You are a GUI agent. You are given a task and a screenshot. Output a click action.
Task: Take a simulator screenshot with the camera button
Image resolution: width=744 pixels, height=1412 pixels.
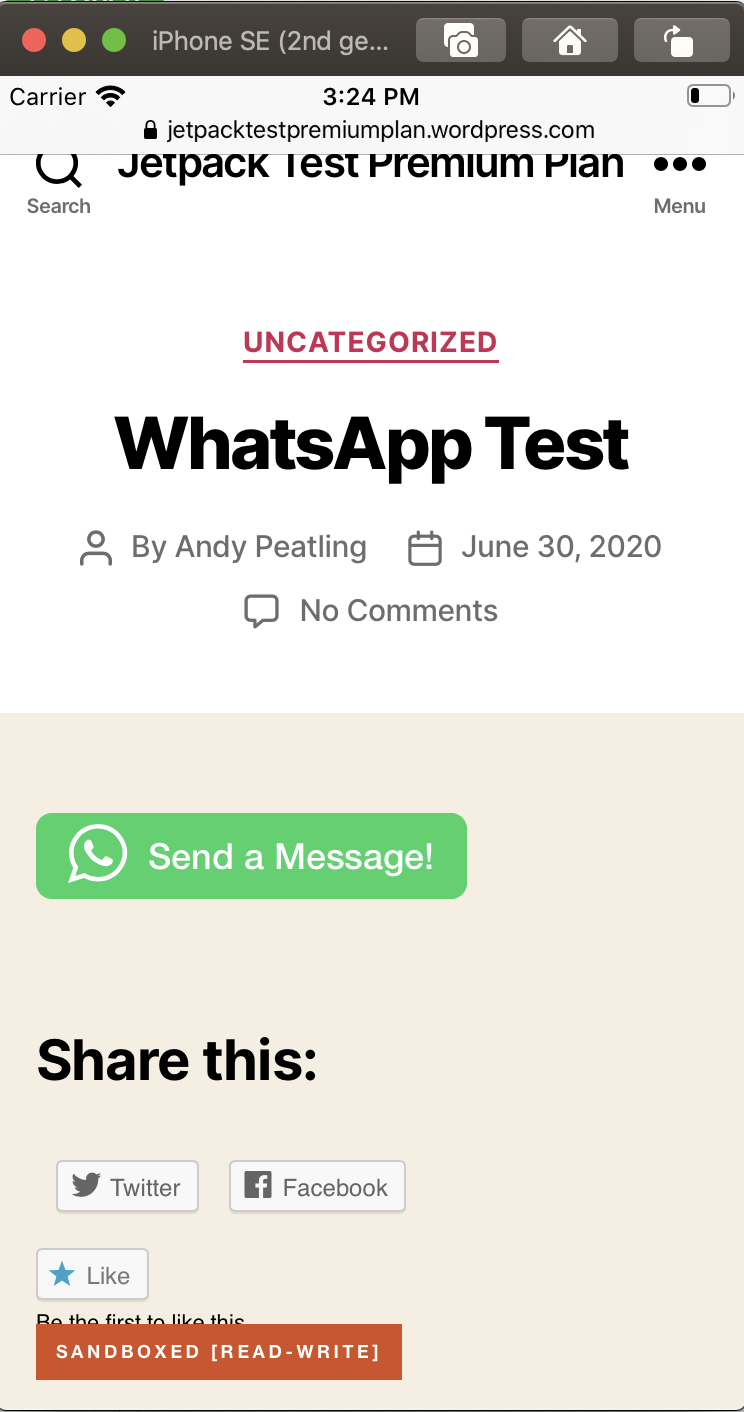[460, 41]
